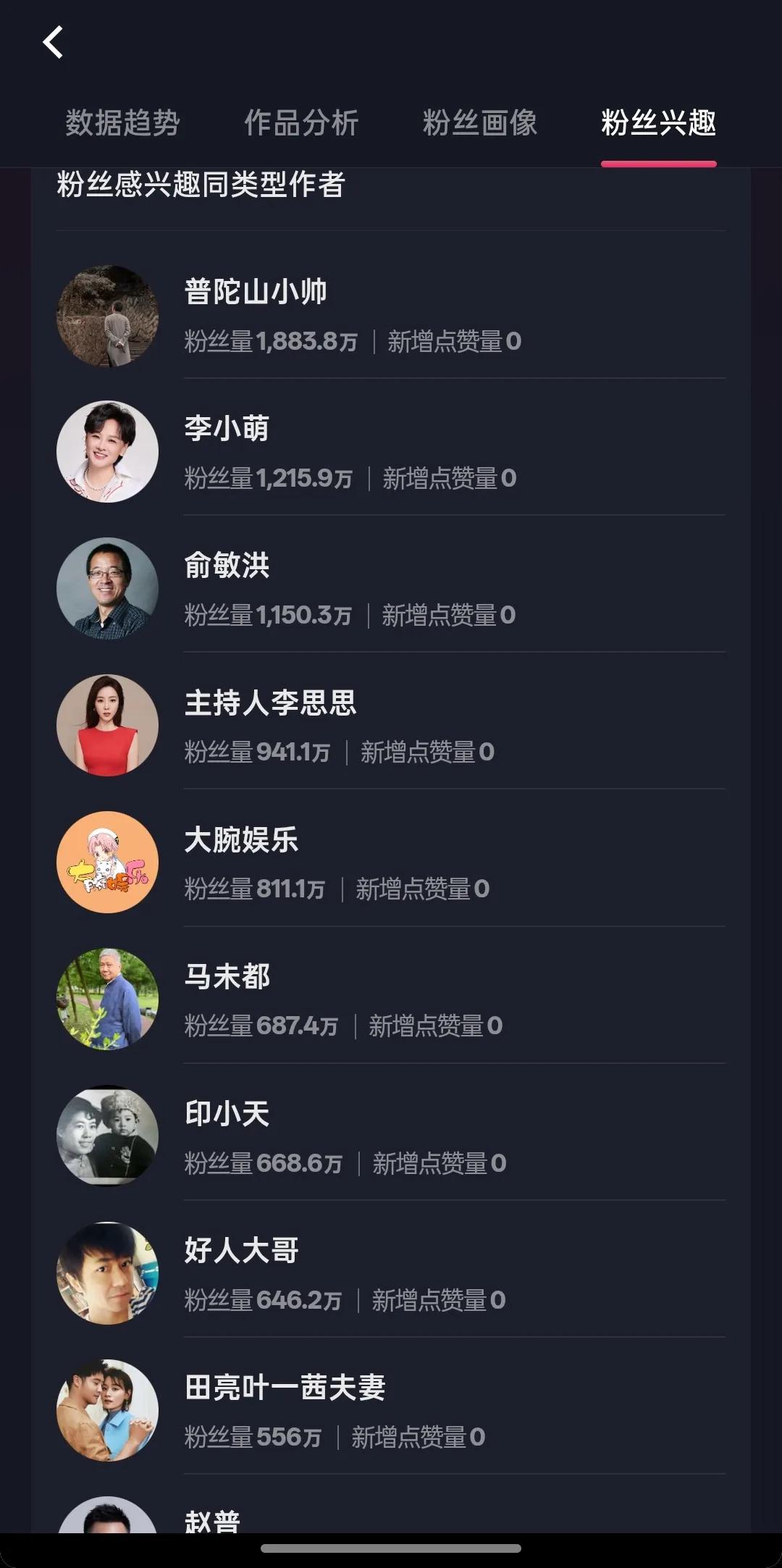Open the row for 主持人李思思
This screenshot has width=782, height=1568.
click(391, 726)
